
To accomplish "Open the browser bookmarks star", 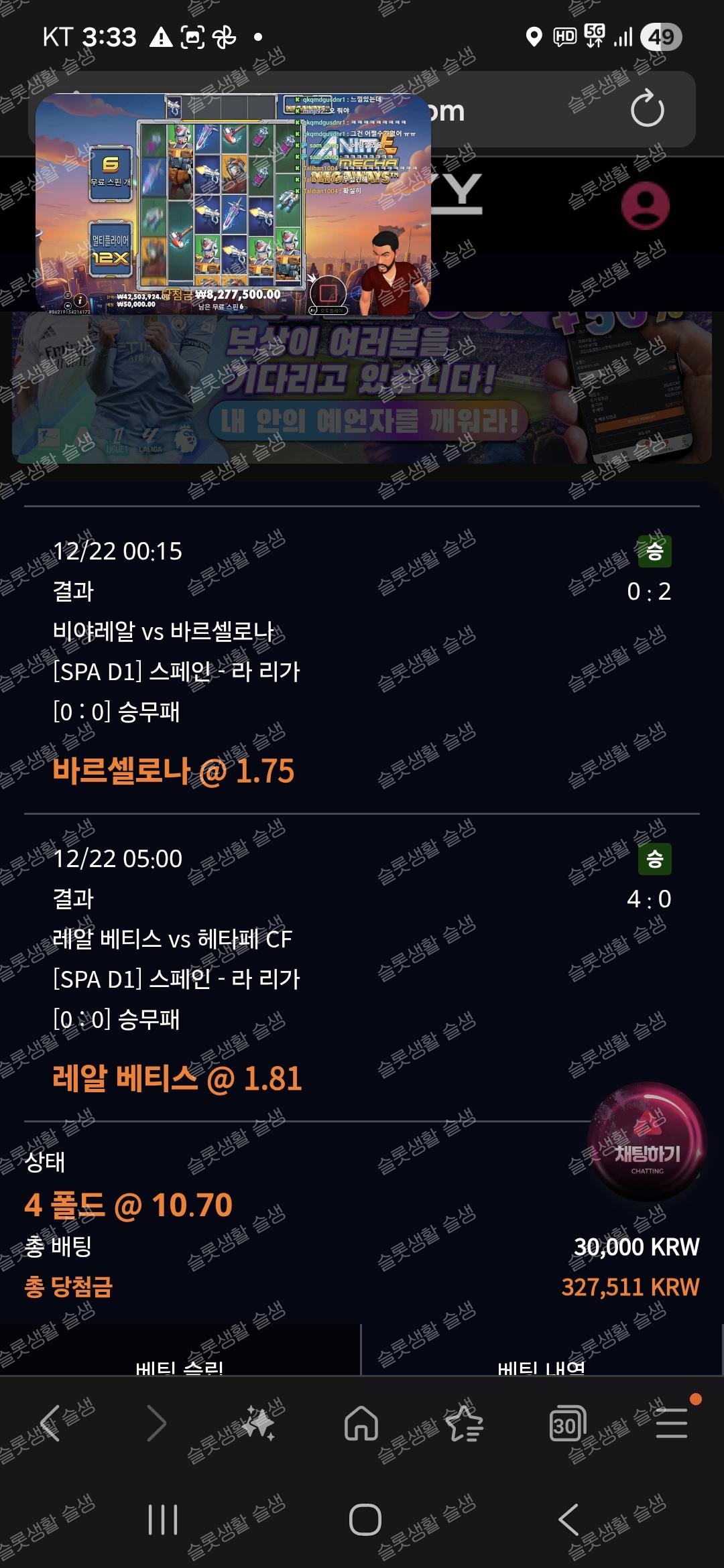I will [465, 1423].
